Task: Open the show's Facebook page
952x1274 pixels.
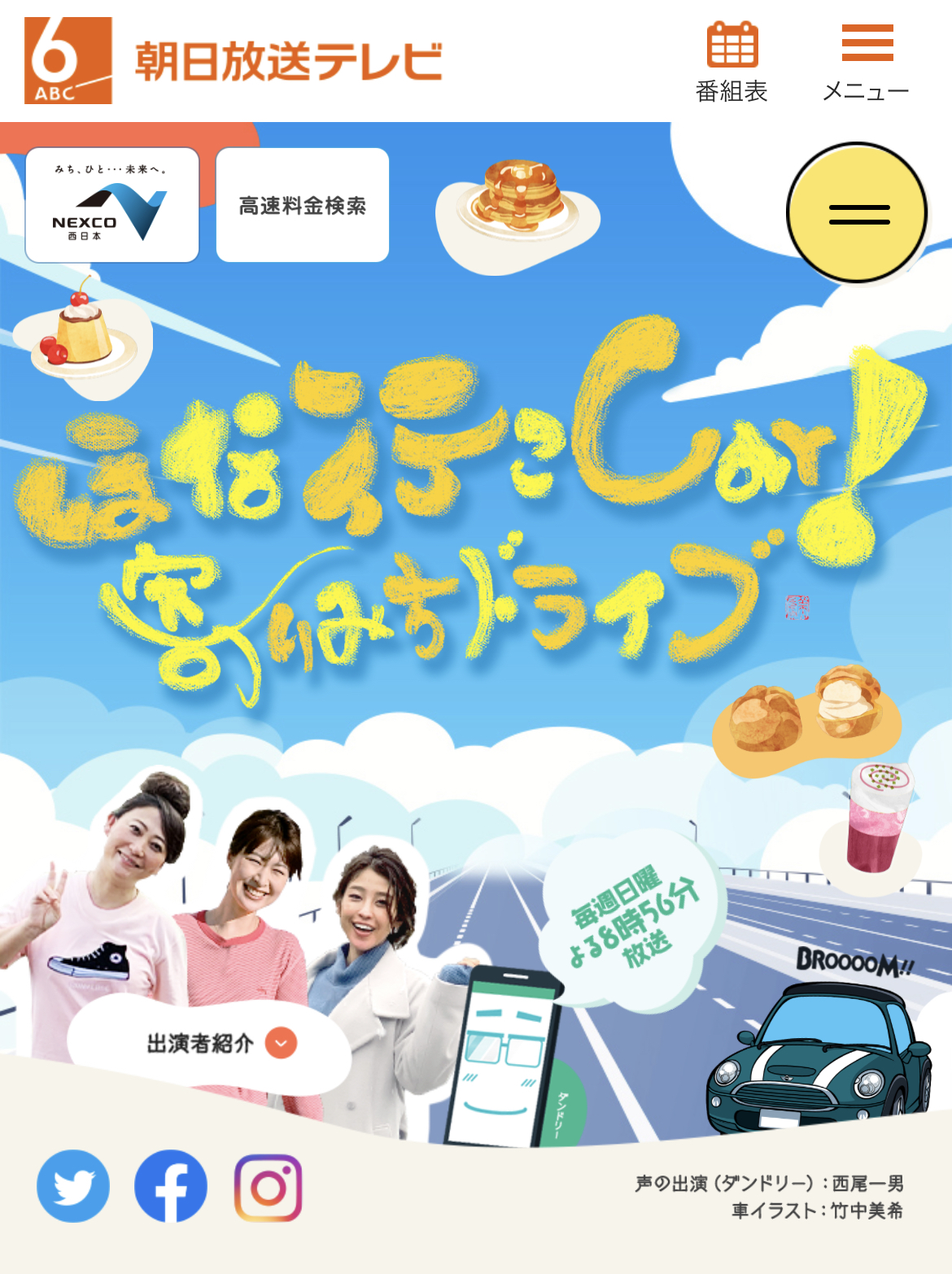Action: 170,1186
